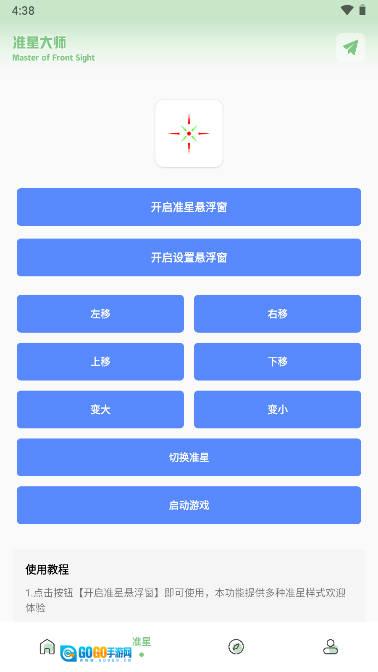Move crosshair left with 左移
This screenshot has height=672, width=378.
[100, 314]
